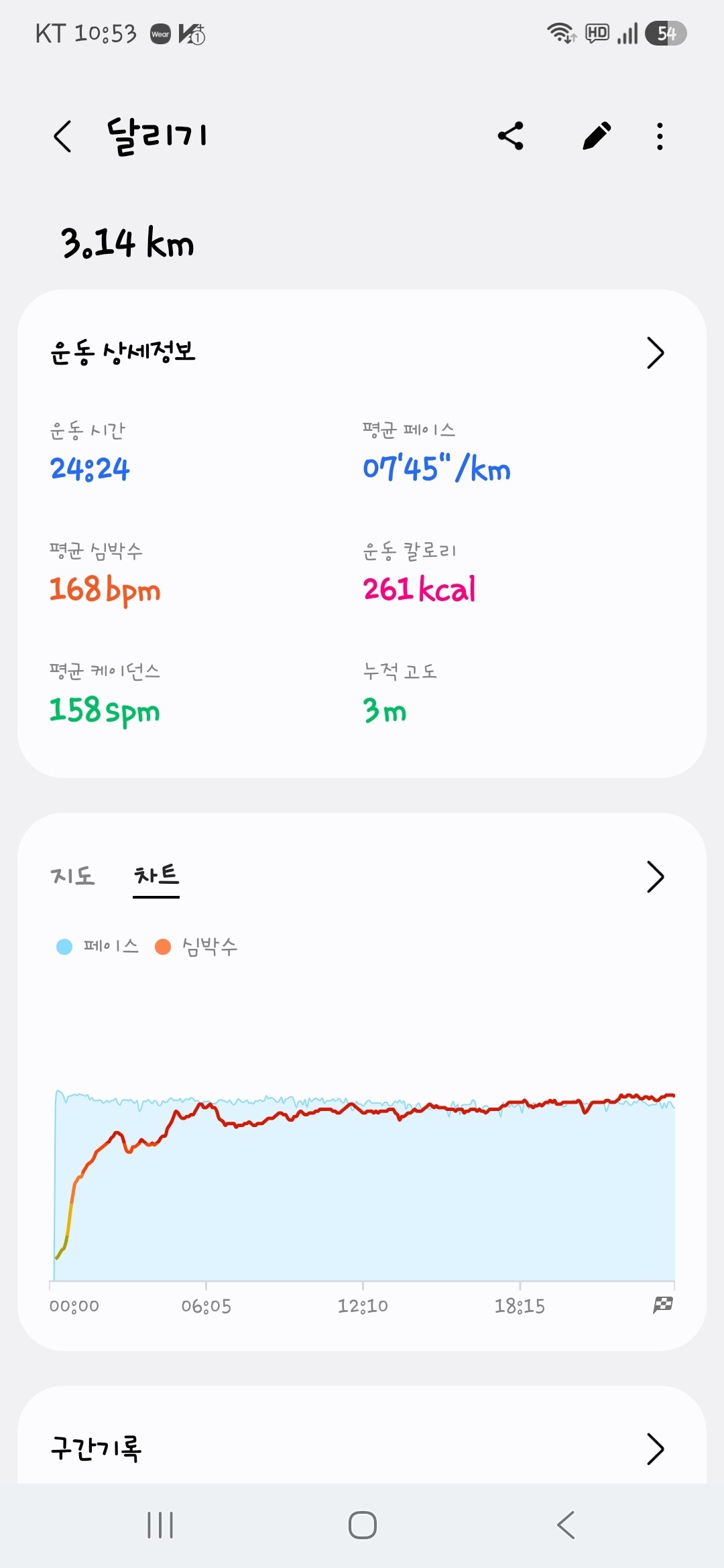Open the 구간기록 section

(362, 1448)
